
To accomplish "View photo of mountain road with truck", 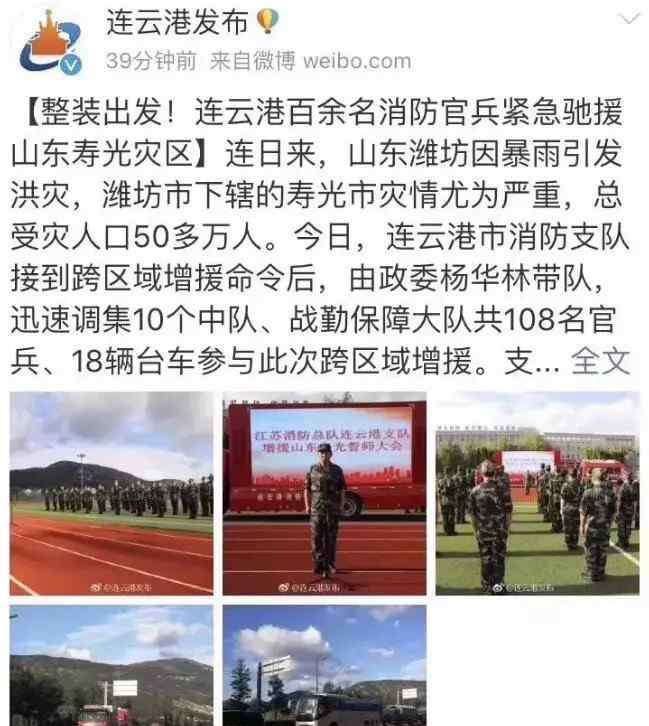I will 111,665.
